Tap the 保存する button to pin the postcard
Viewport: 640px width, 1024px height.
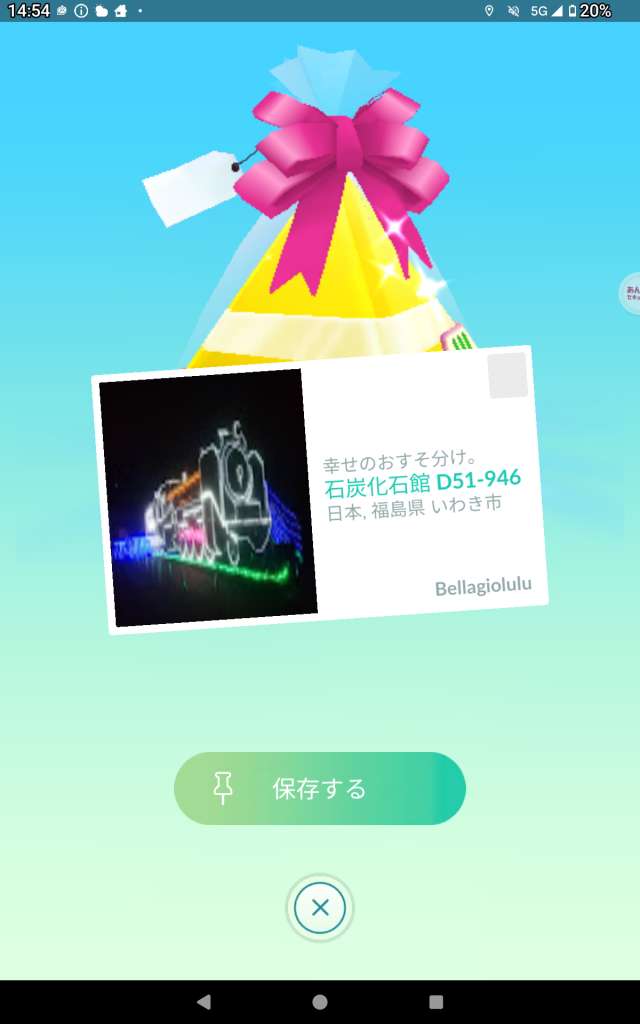319,788
